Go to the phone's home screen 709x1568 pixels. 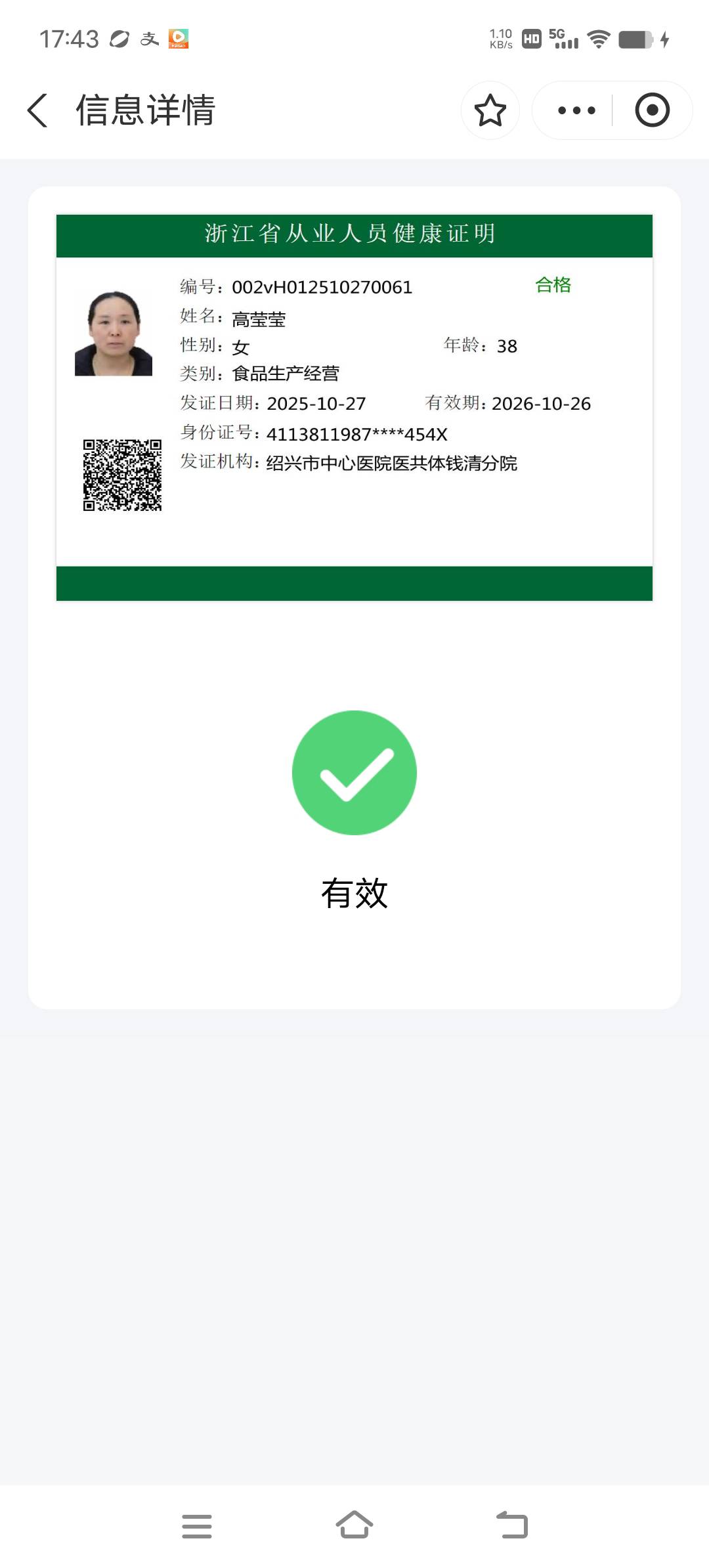pos(354,1525)
